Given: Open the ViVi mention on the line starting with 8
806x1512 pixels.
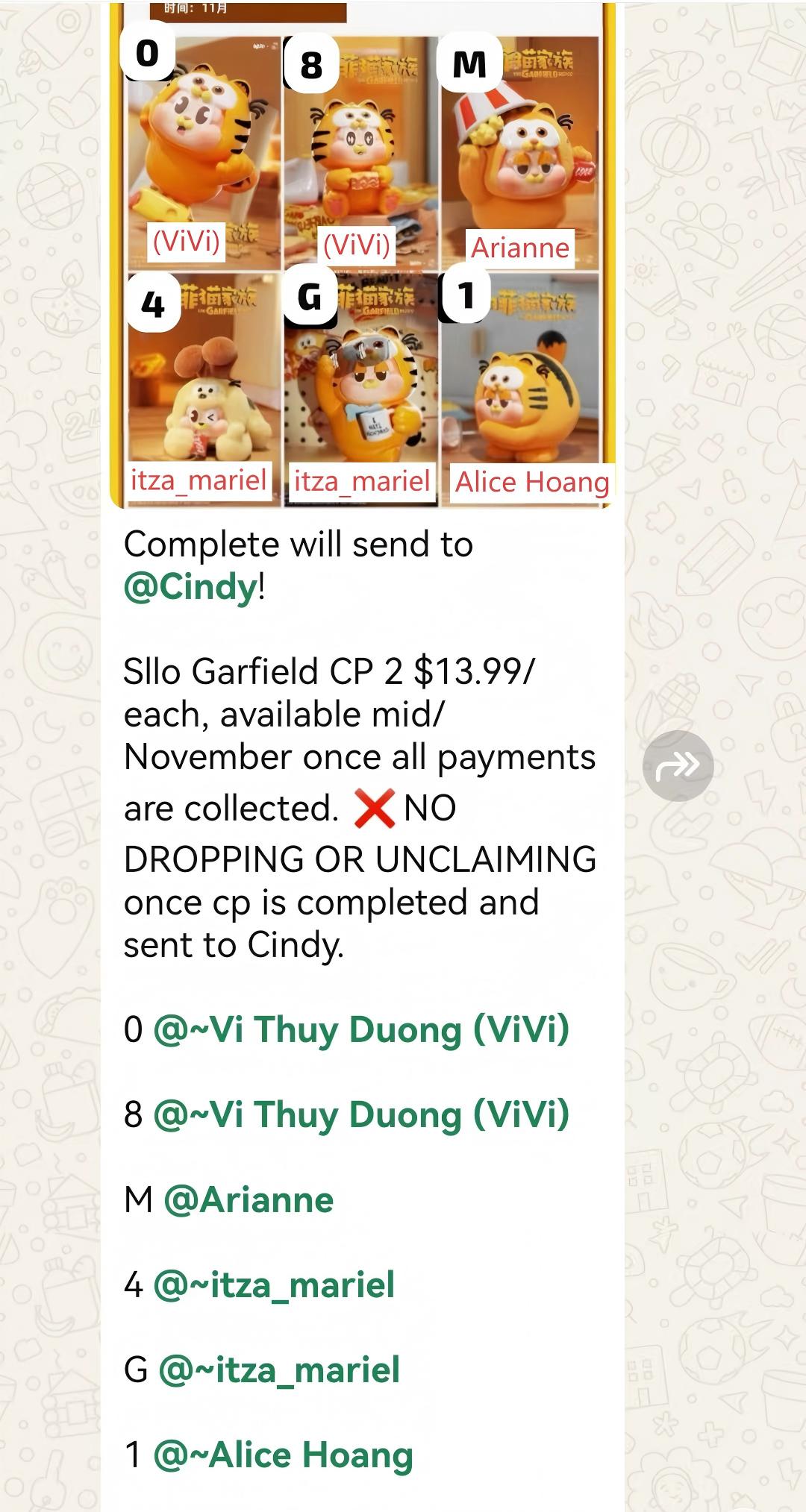Looking at the screenshot, I should tap(360, 1115).
